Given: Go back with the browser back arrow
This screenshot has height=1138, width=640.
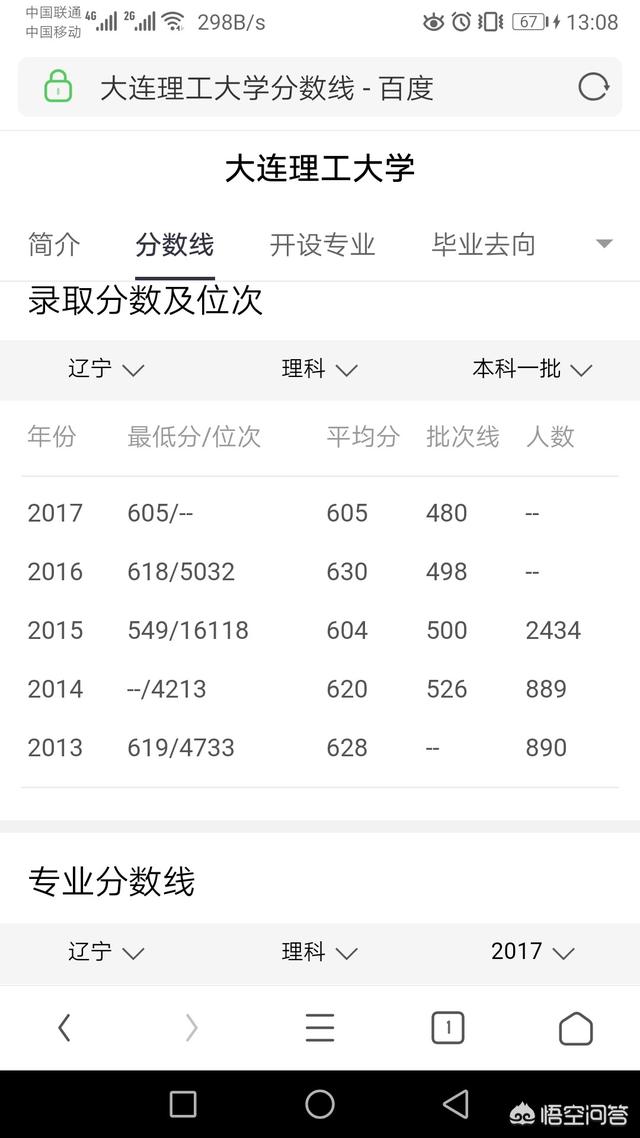Looking at the screenshot, I should [65, 1028].
